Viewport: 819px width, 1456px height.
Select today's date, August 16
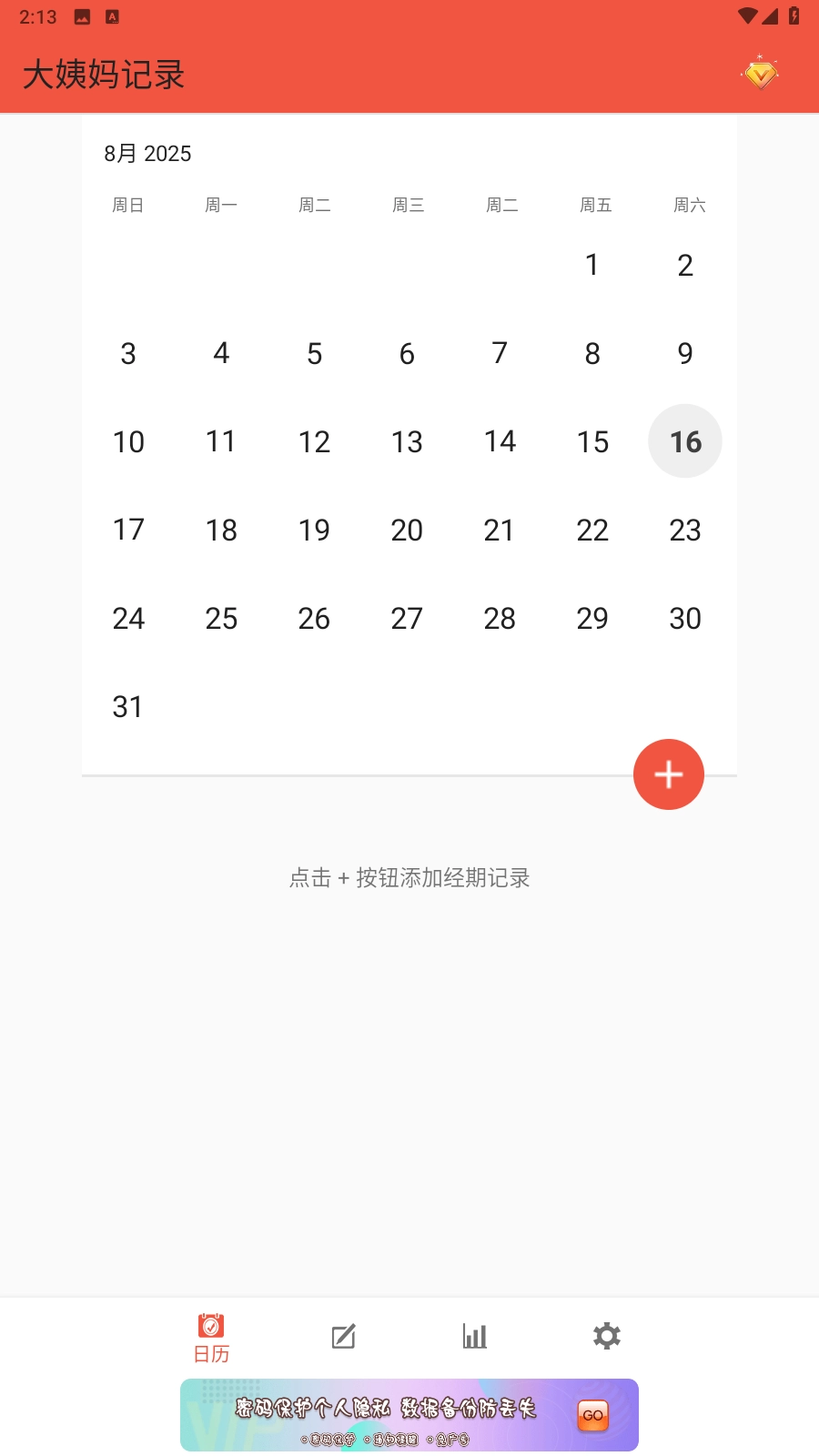pos(684,441)
